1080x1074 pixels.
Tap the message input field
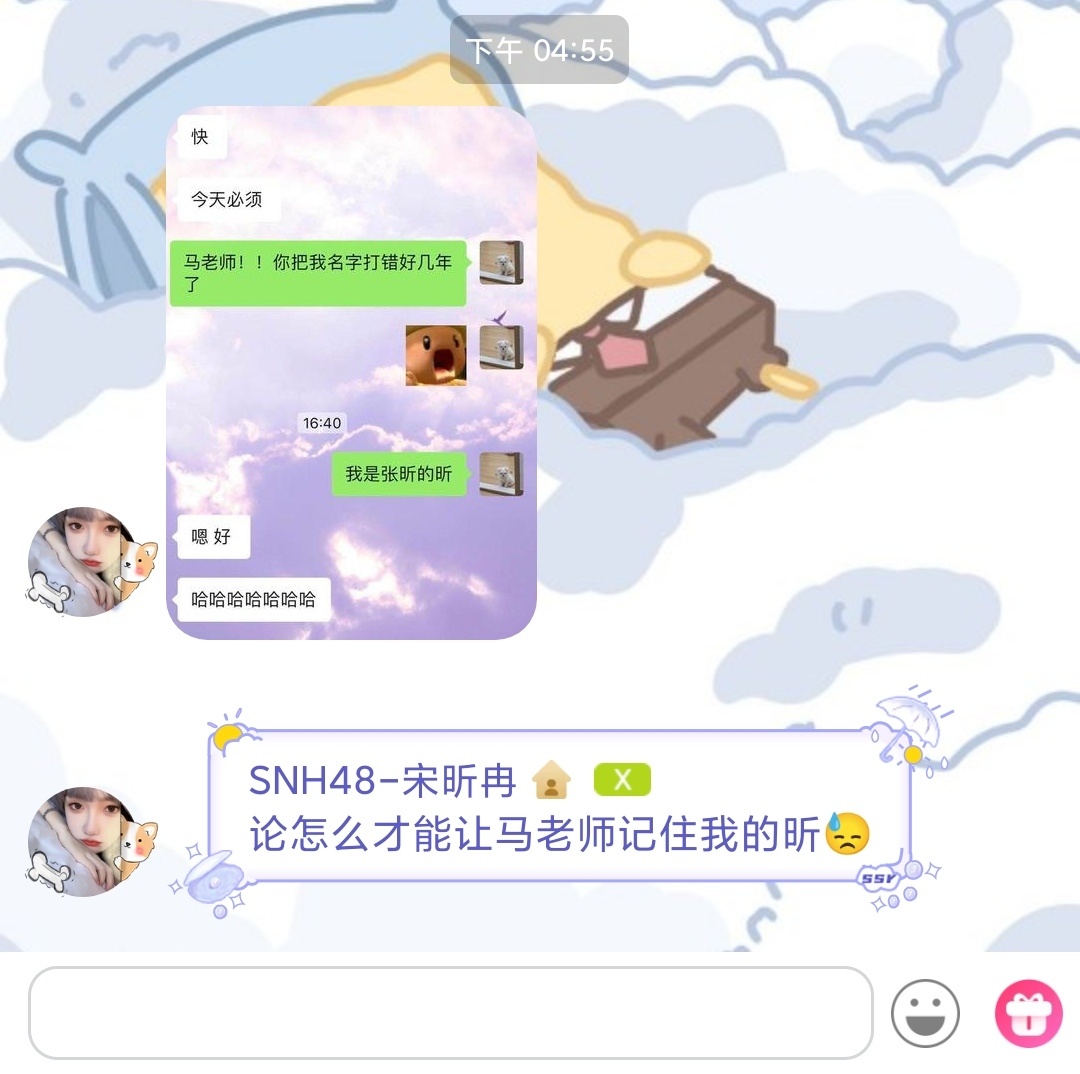click(x=450, y=1012)
